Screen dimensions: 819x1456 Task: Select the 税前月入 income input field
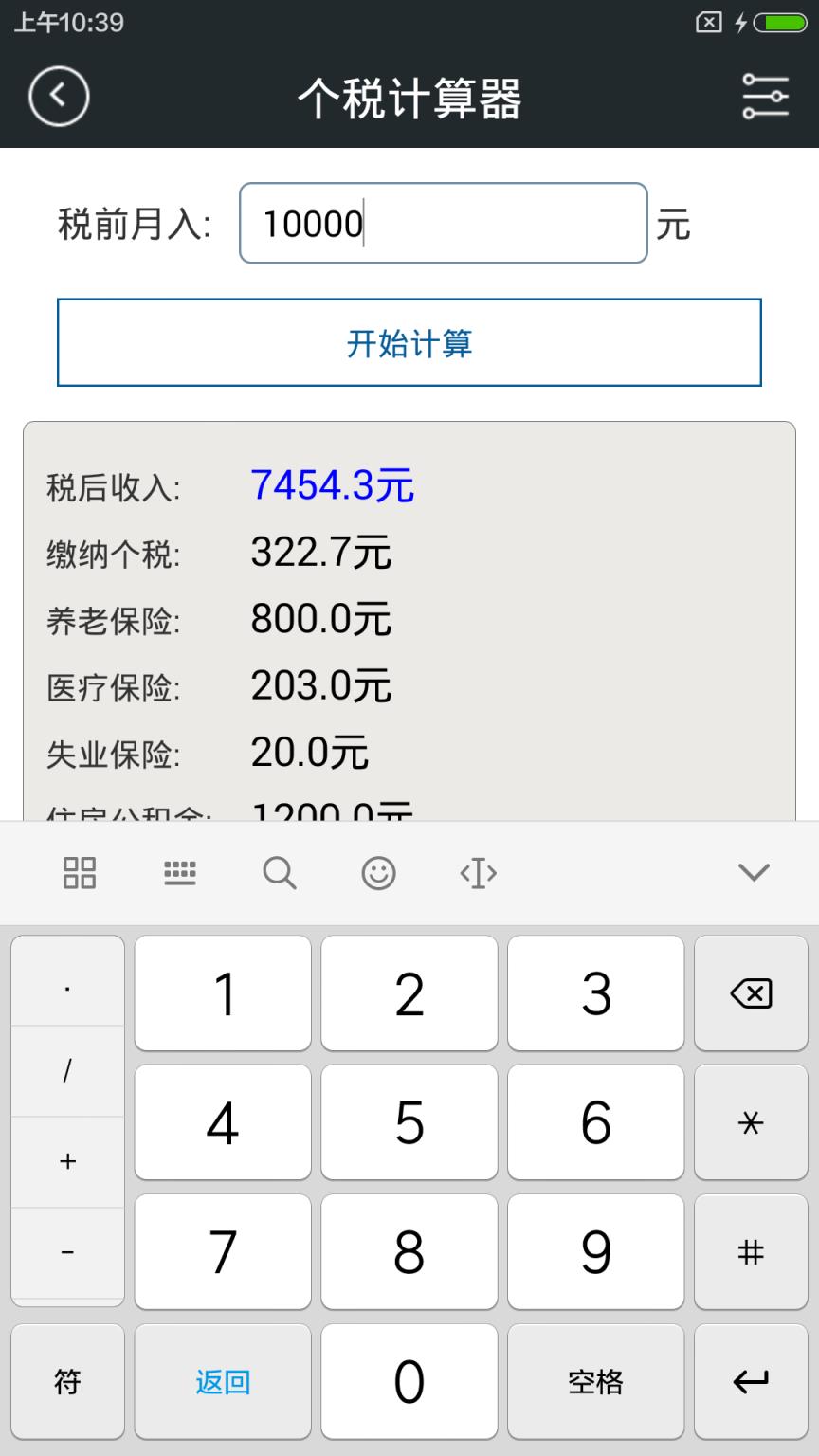tap(443, 221)
